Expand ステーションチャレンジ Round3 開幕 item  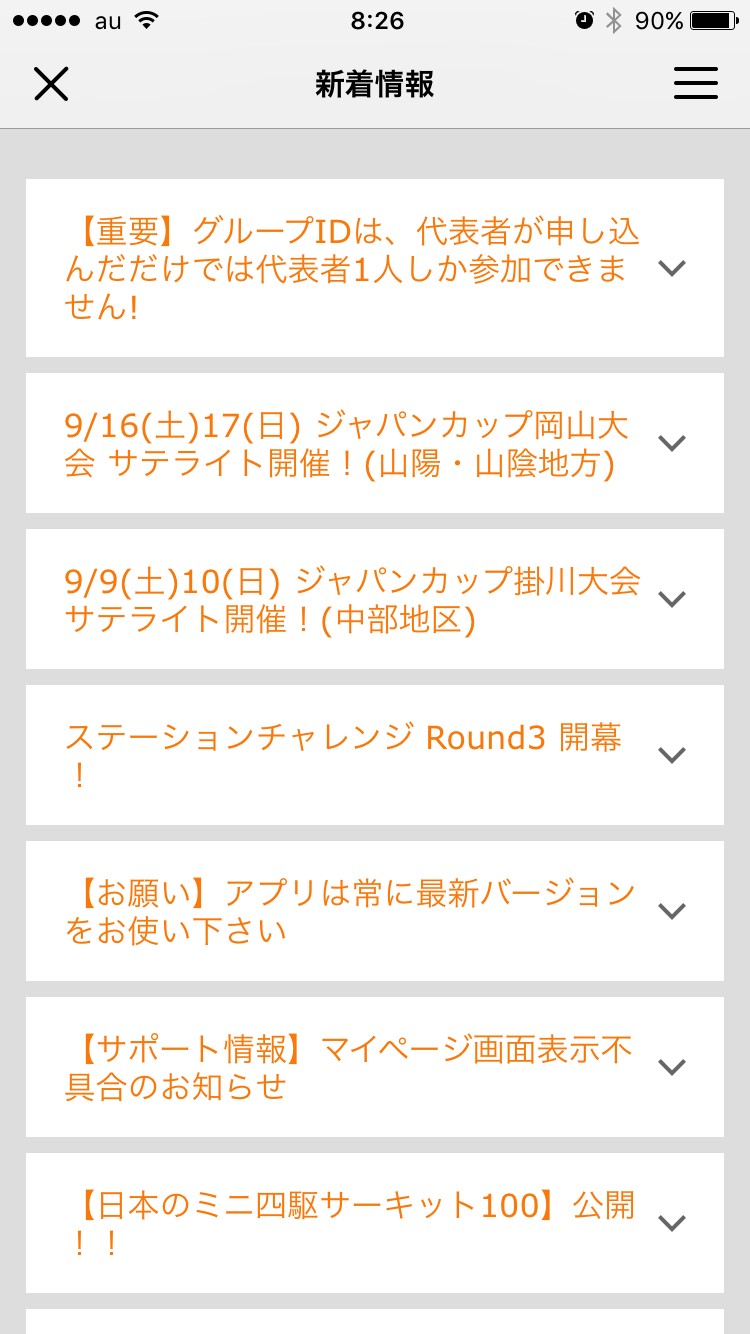(x=673, y=755)
